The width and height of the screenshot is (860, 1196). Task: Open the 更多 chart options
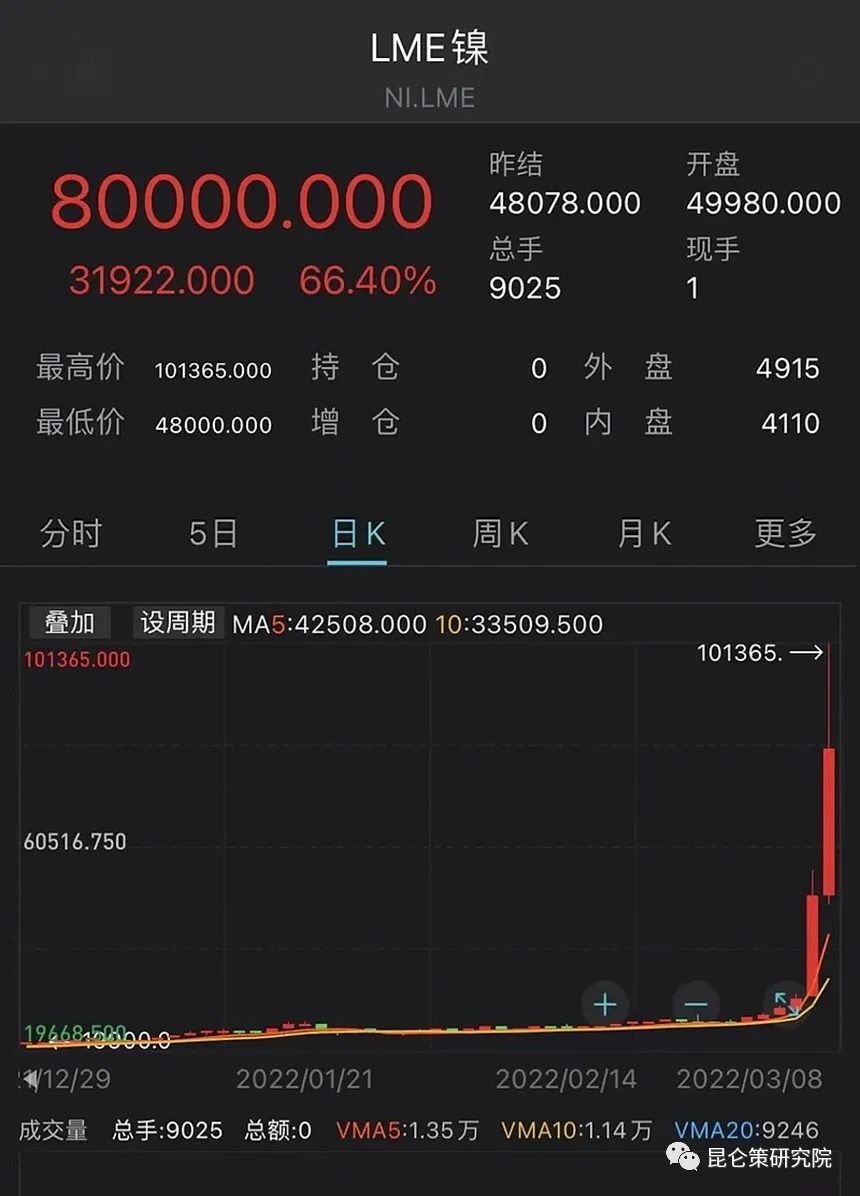tap(786, 533)
